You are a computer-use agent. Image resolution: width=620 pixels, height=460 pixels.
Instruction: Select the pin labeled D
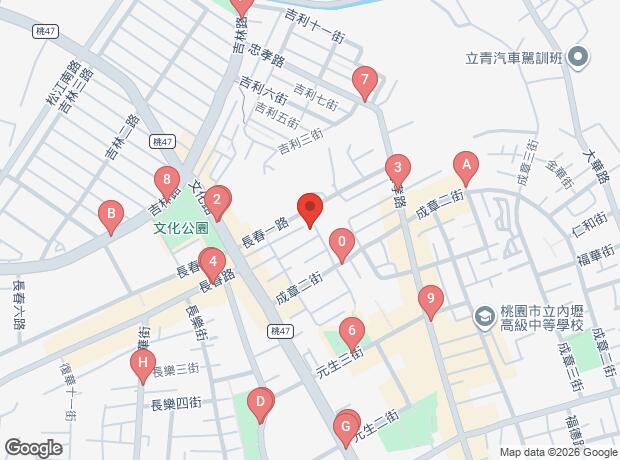coord(260,402)
